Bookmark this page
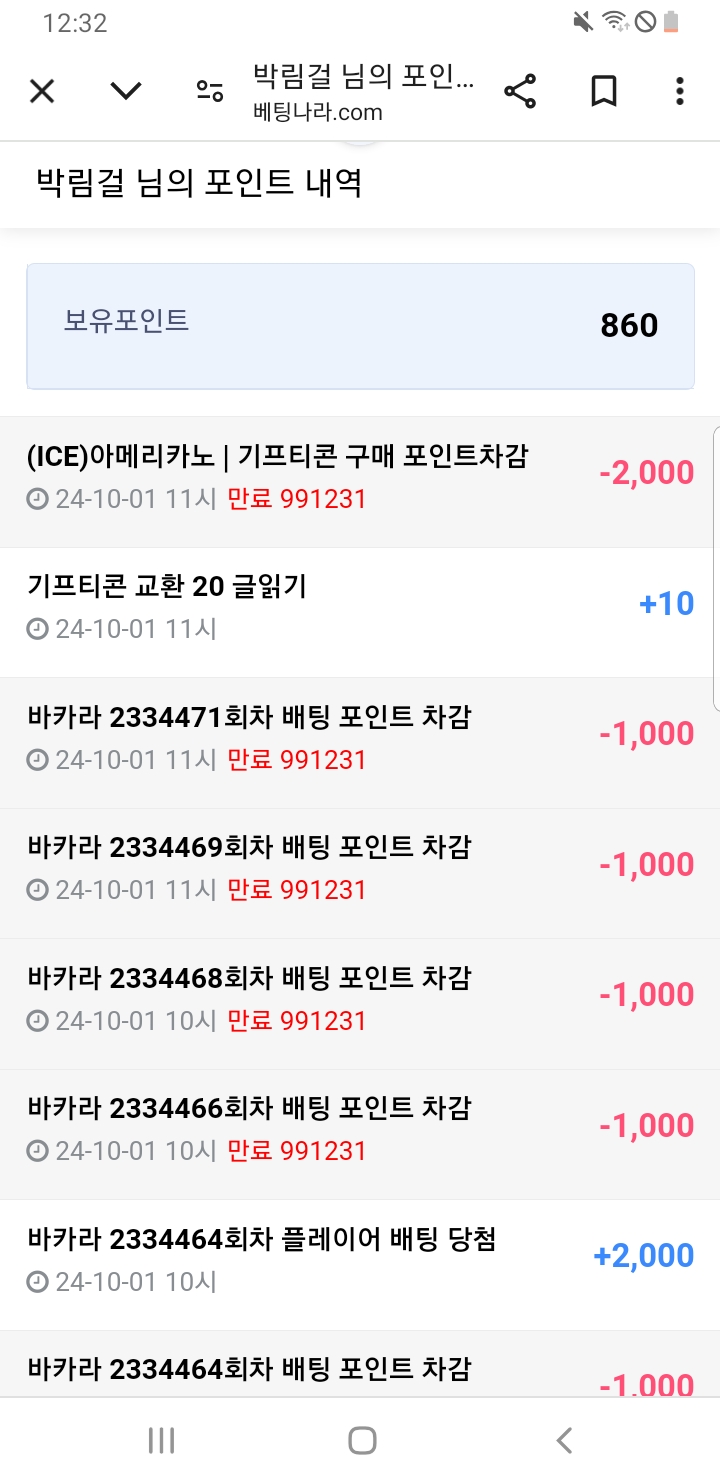 point(603,92)
